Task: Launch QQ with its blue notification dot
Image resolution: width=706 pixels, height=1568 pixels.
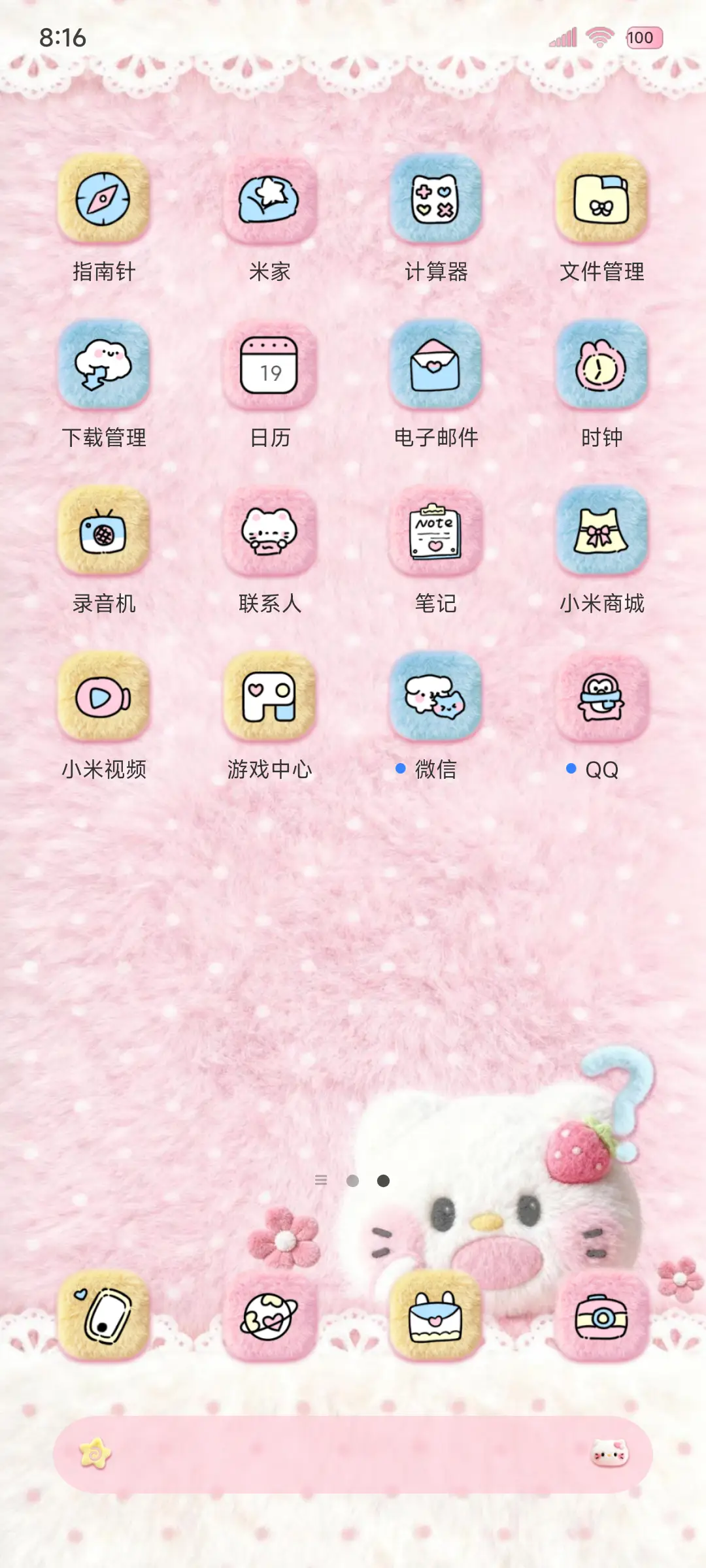Action: coord(602,697)
